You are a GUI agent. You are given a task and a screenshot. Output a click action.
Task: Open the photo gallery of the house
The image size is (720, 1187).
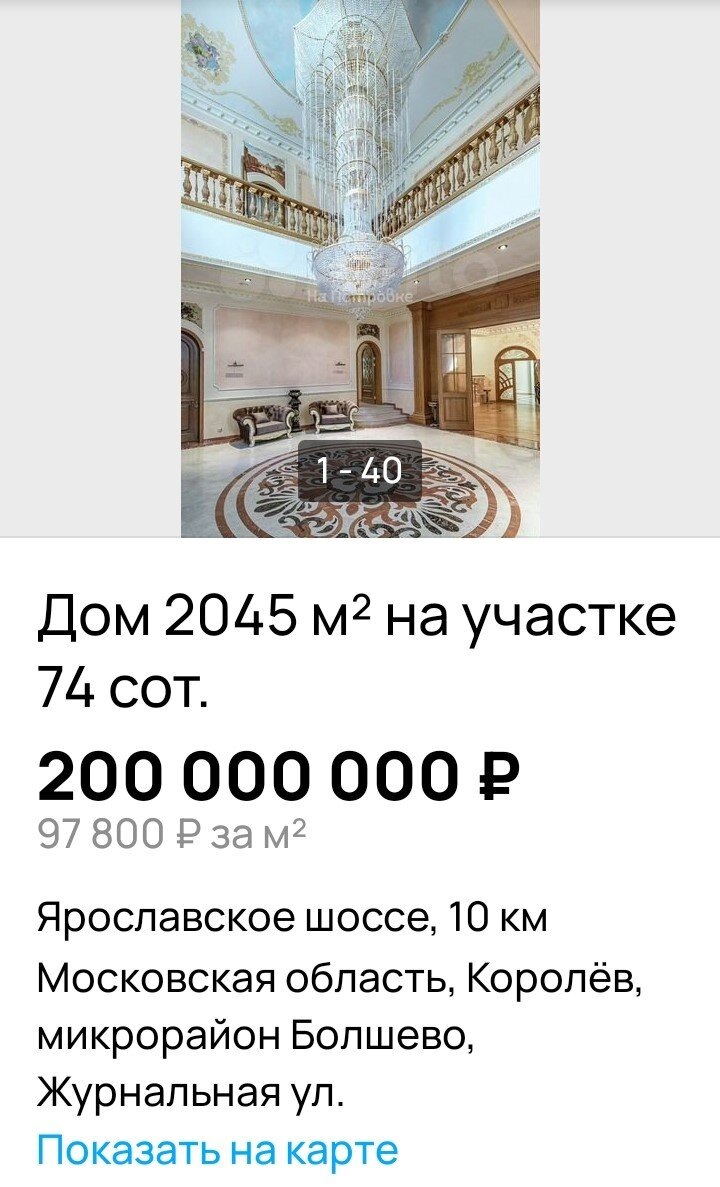360,270
